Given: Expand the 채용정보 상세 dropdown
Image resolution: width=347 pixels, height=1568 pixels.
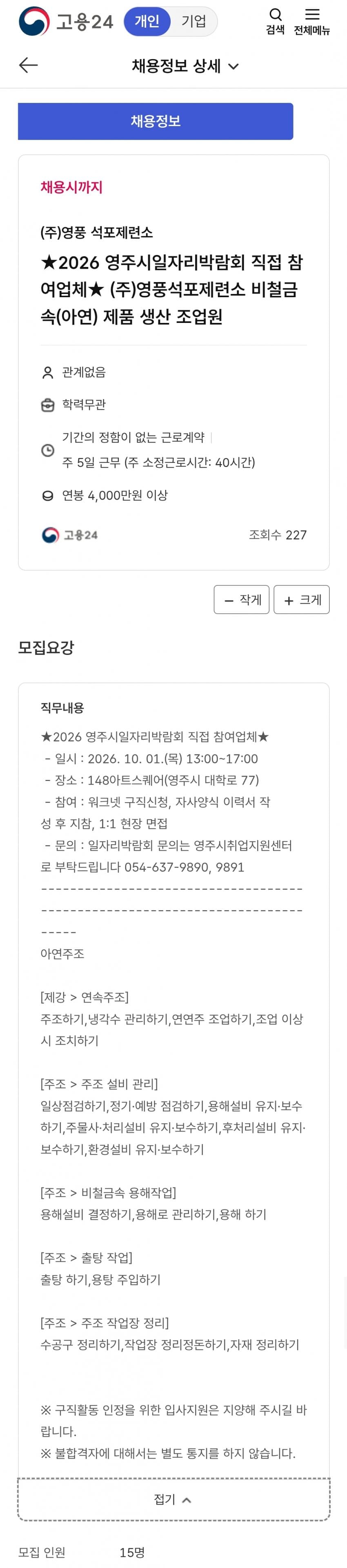Looking at the screenshot, I should 185,66.
